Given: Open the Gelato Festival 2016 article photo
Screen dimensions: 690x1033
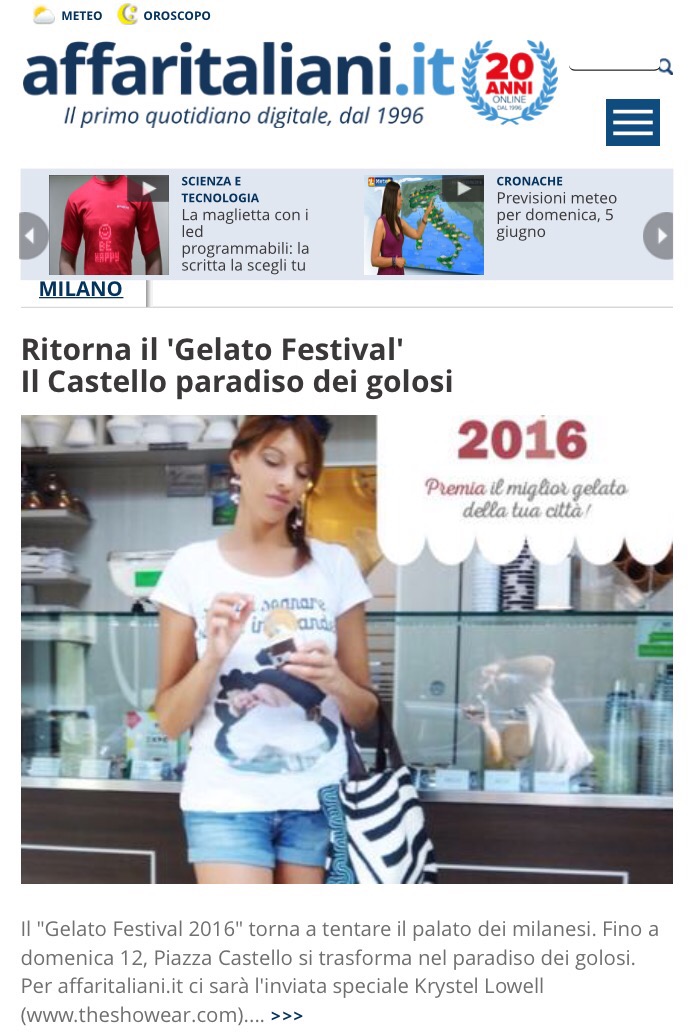Looking at the screenshot, I should pos(346,649).
